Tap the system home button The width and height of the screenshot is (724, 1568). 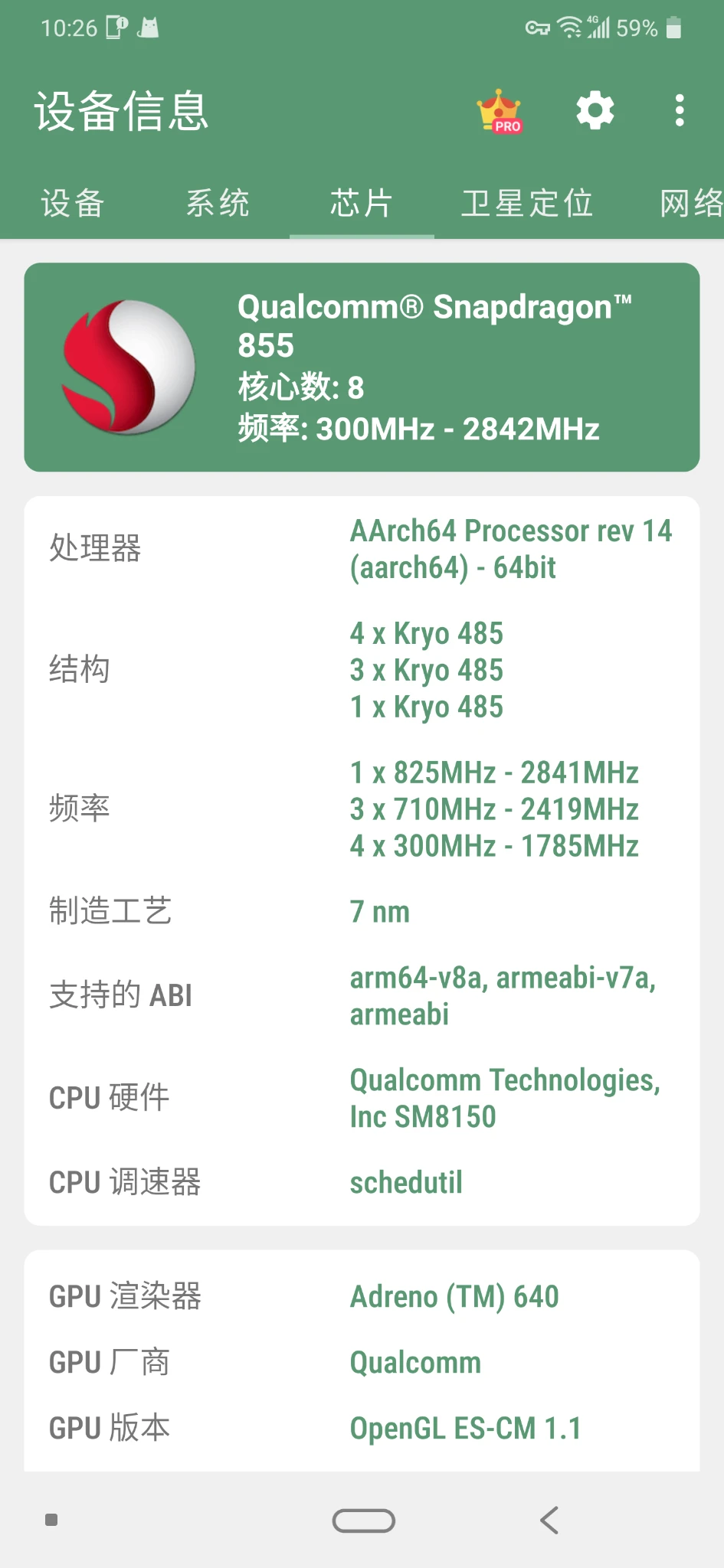pos(363,1520)
